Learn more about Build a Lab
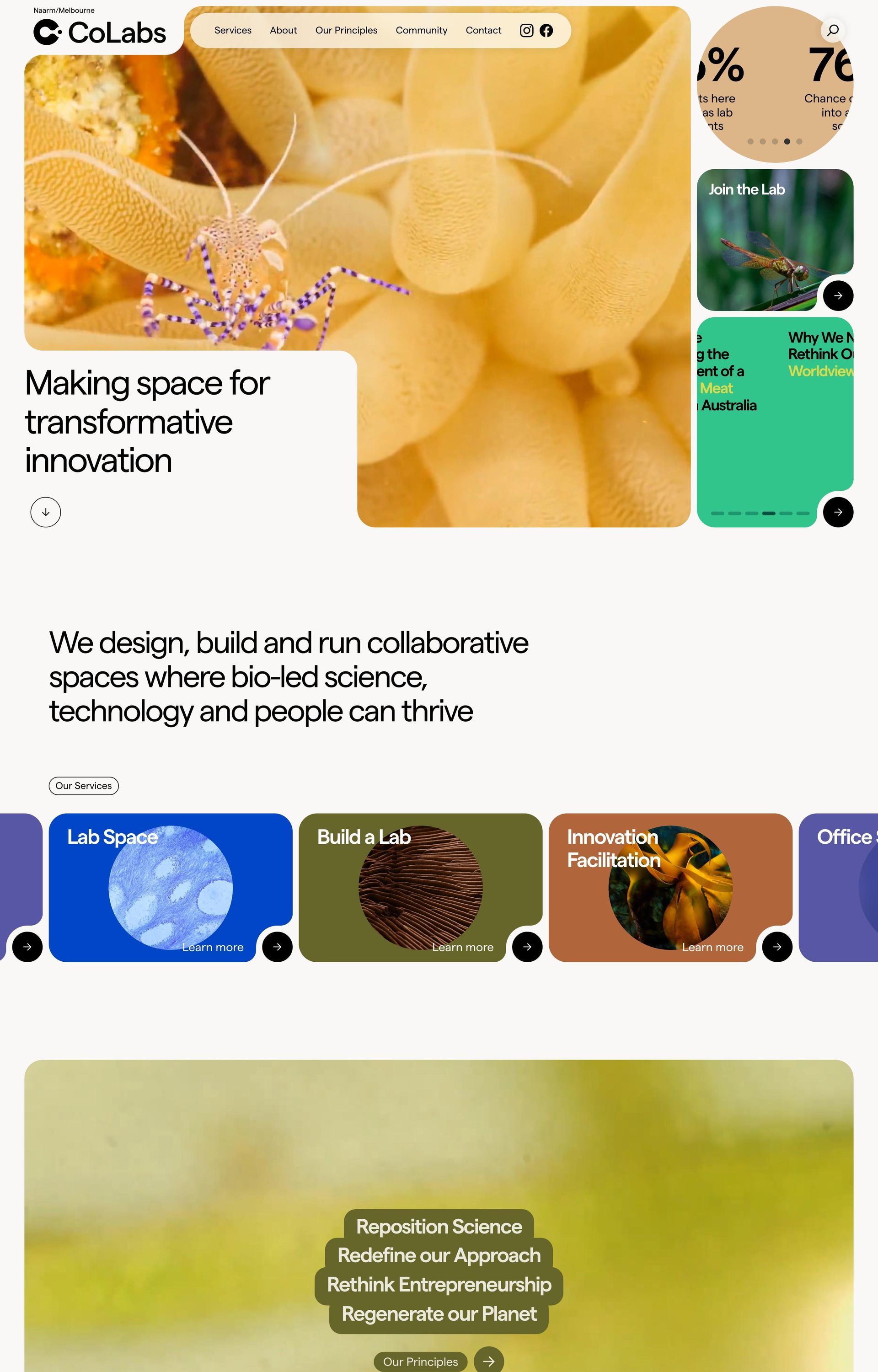Image resolution: width=878 pixels, height=1372 pixels. [462, 947]
